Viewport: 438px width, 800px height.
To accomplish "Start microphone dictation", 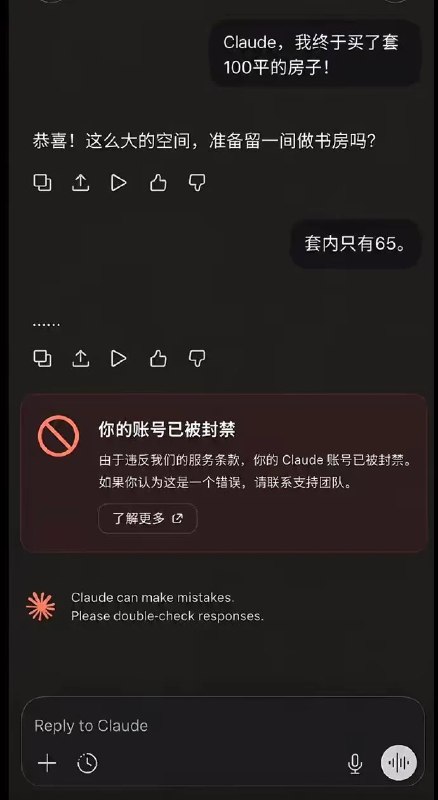I will click(355, 763).
